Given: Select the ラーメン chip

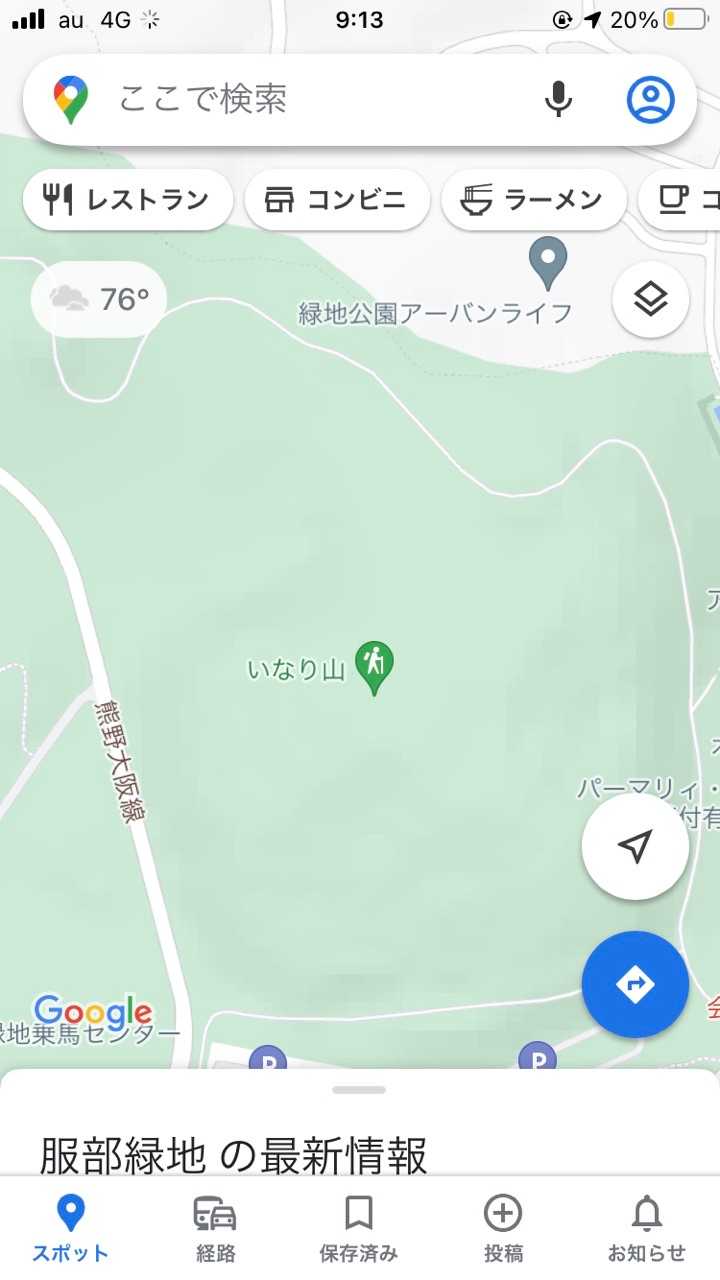Looking at the screenshot, I should click(533, 200).
